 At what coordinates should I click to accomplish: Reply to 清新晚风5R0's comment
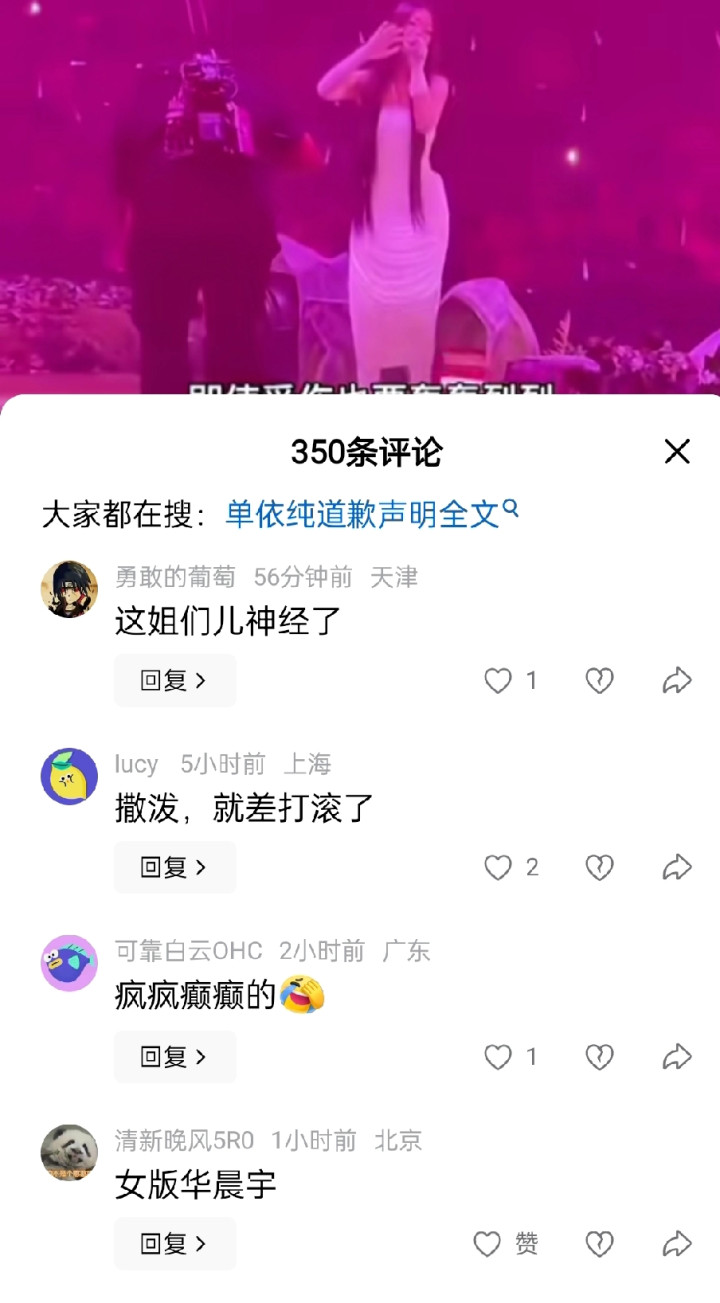point(175,1244)
